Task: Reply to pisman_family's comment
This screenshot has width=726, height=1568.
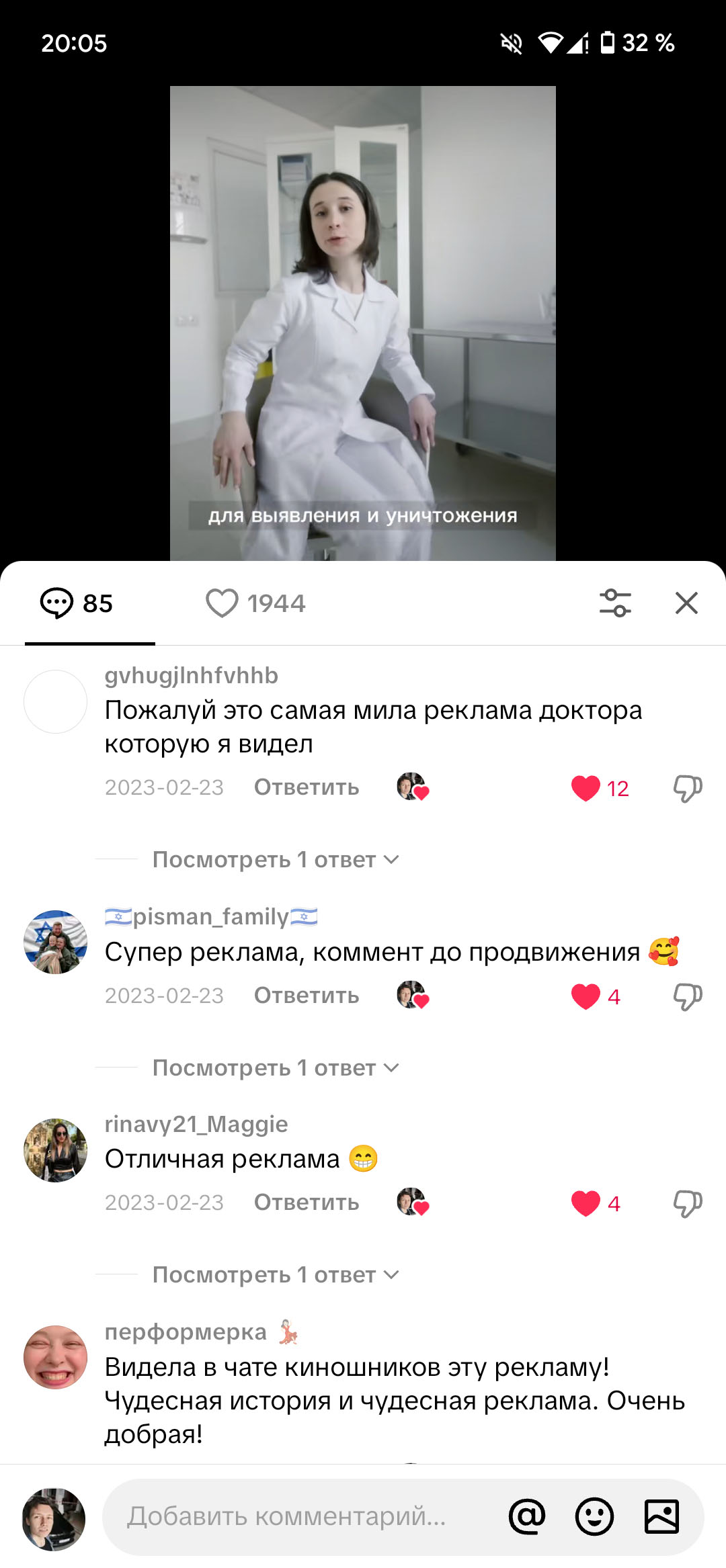Action: click(307, 996)
